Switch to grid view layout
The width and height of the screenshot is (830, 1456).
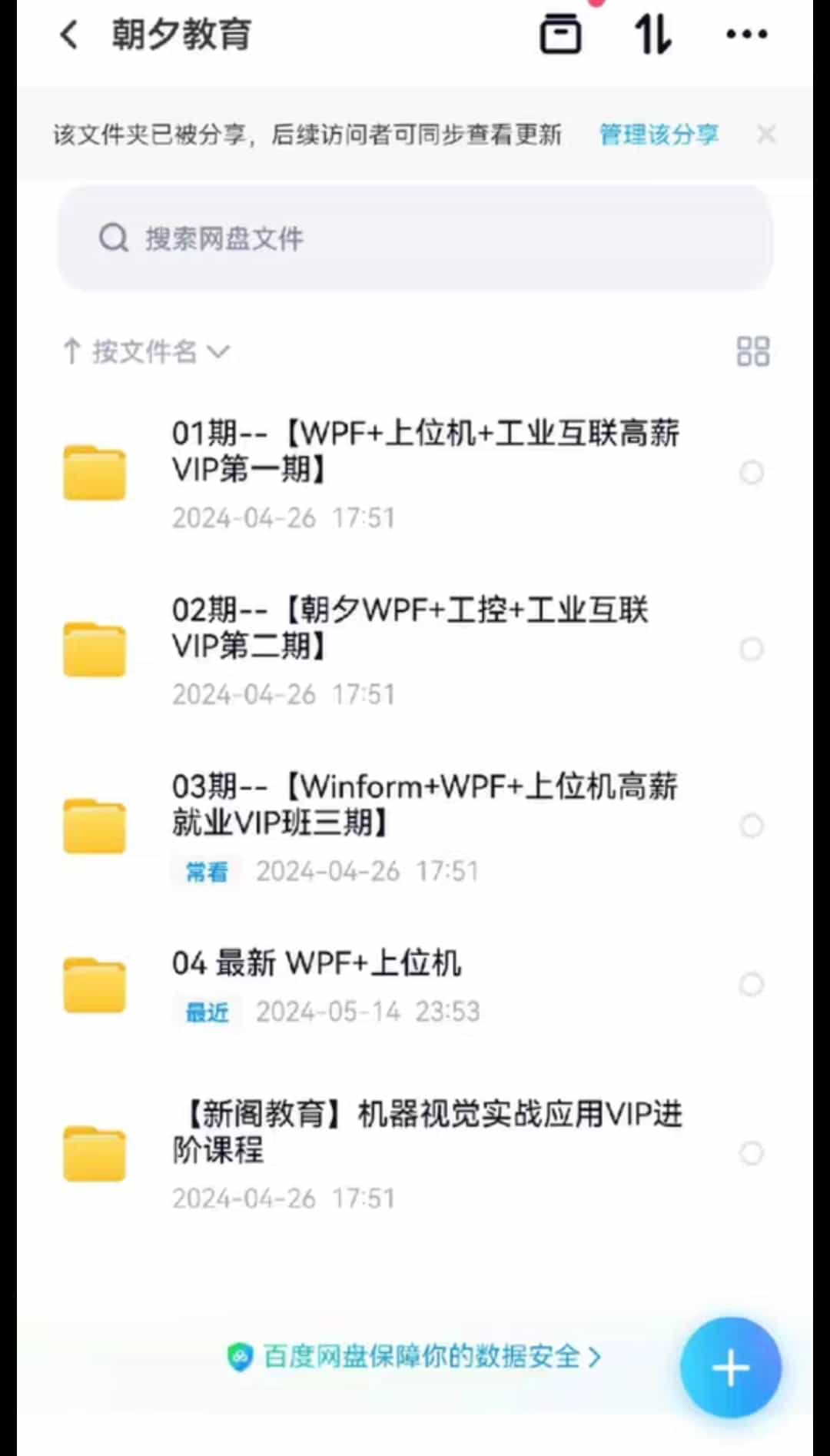coord(752,352)
